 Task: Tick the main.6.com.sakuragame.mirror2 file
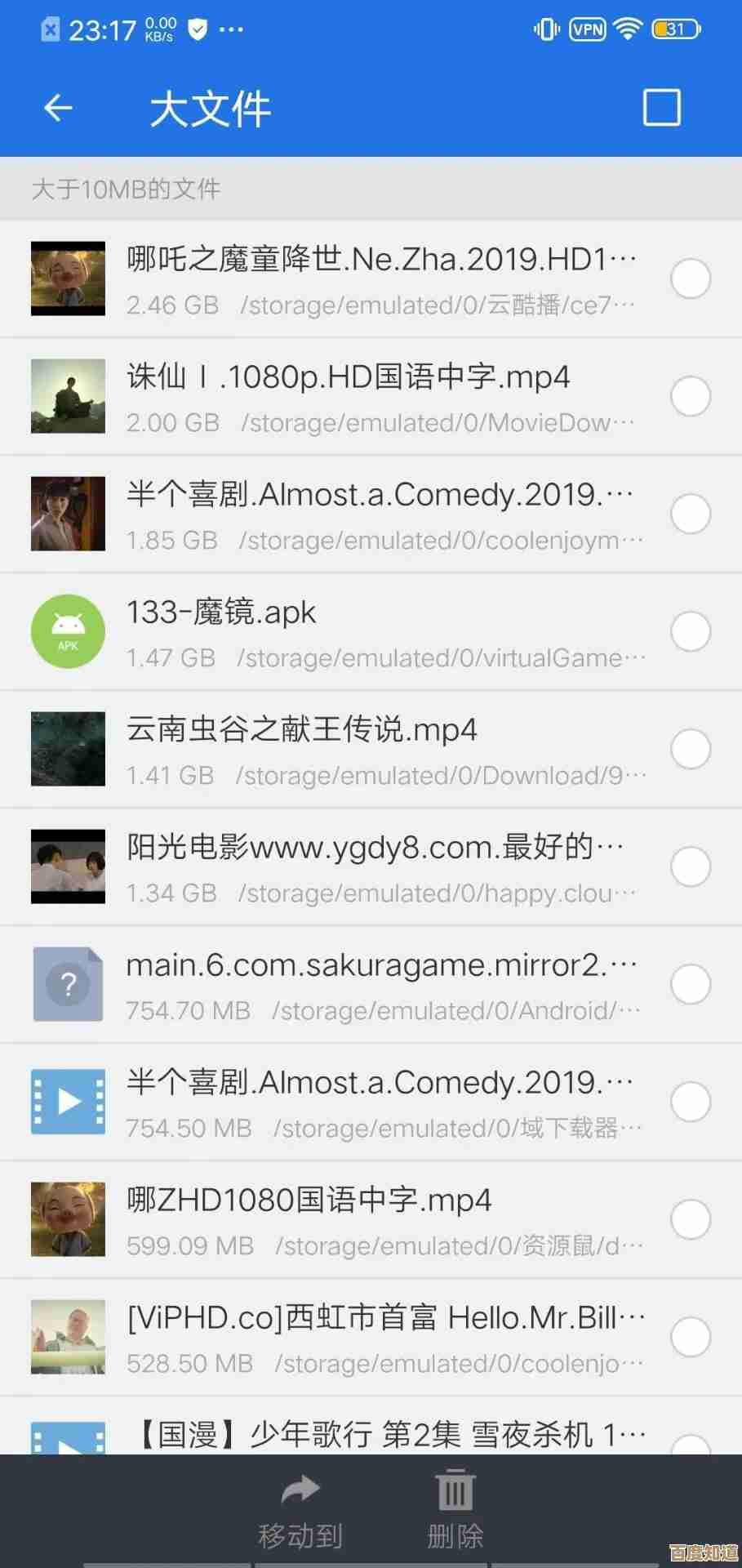pyautogui.click(x=691, y=984)
